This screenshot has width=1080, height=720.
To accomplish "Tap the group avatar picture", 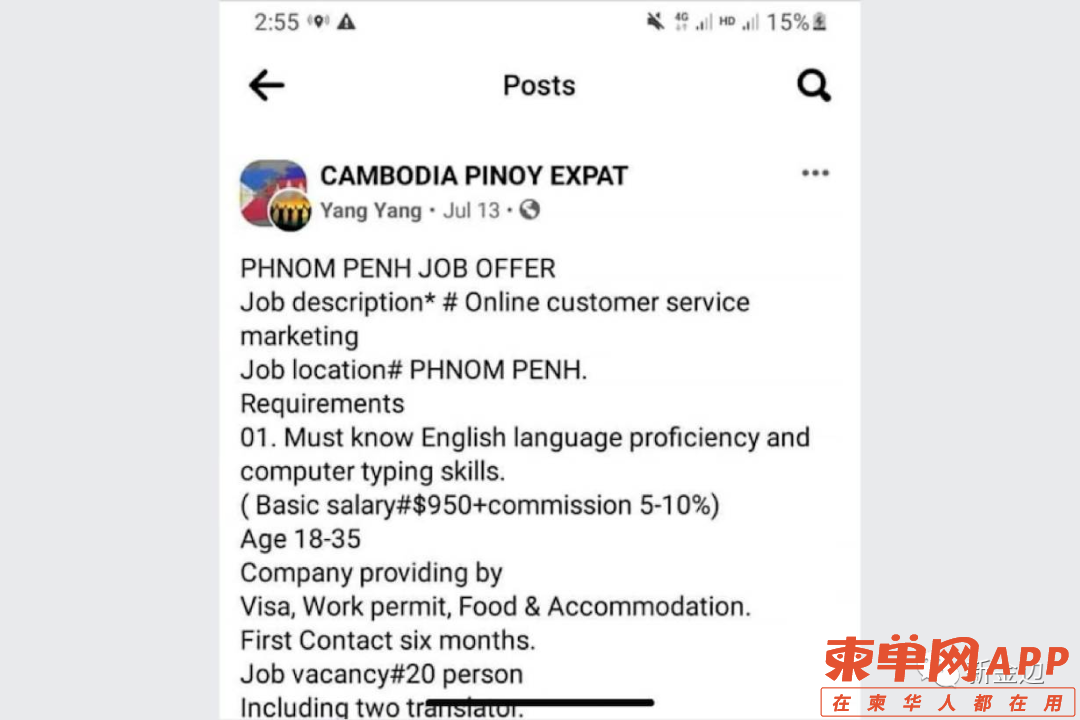I will [268, 190].
